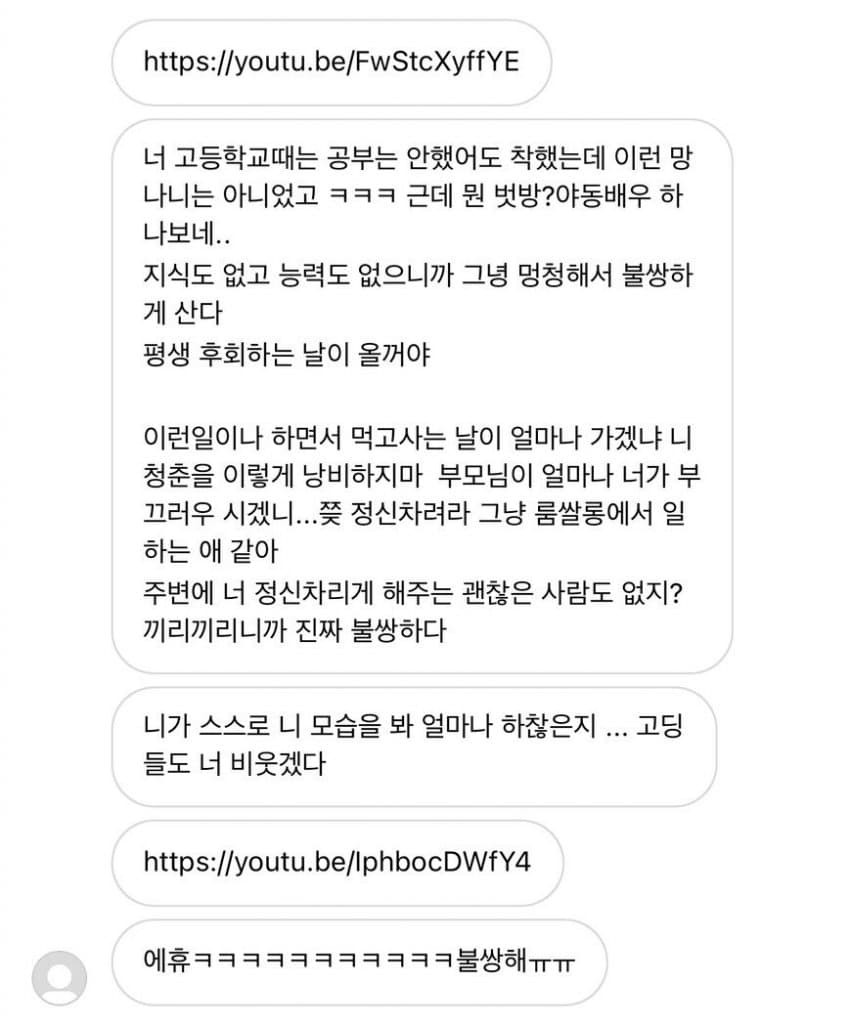Viewport: 850px width, 1024px height.
Task: Open the youtu.be/FwStcXyffYE link
Action: point(331,63)
